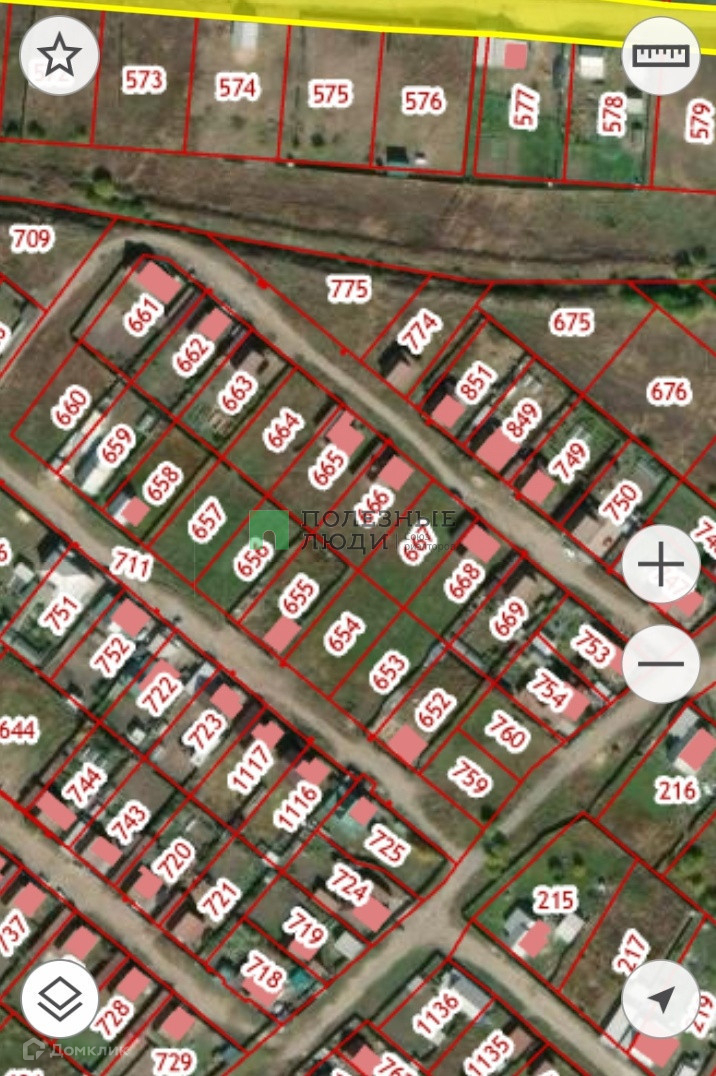The image size is (716, 1076).
Task: Center map on my location arrow
Action: [x=660, y=998]
